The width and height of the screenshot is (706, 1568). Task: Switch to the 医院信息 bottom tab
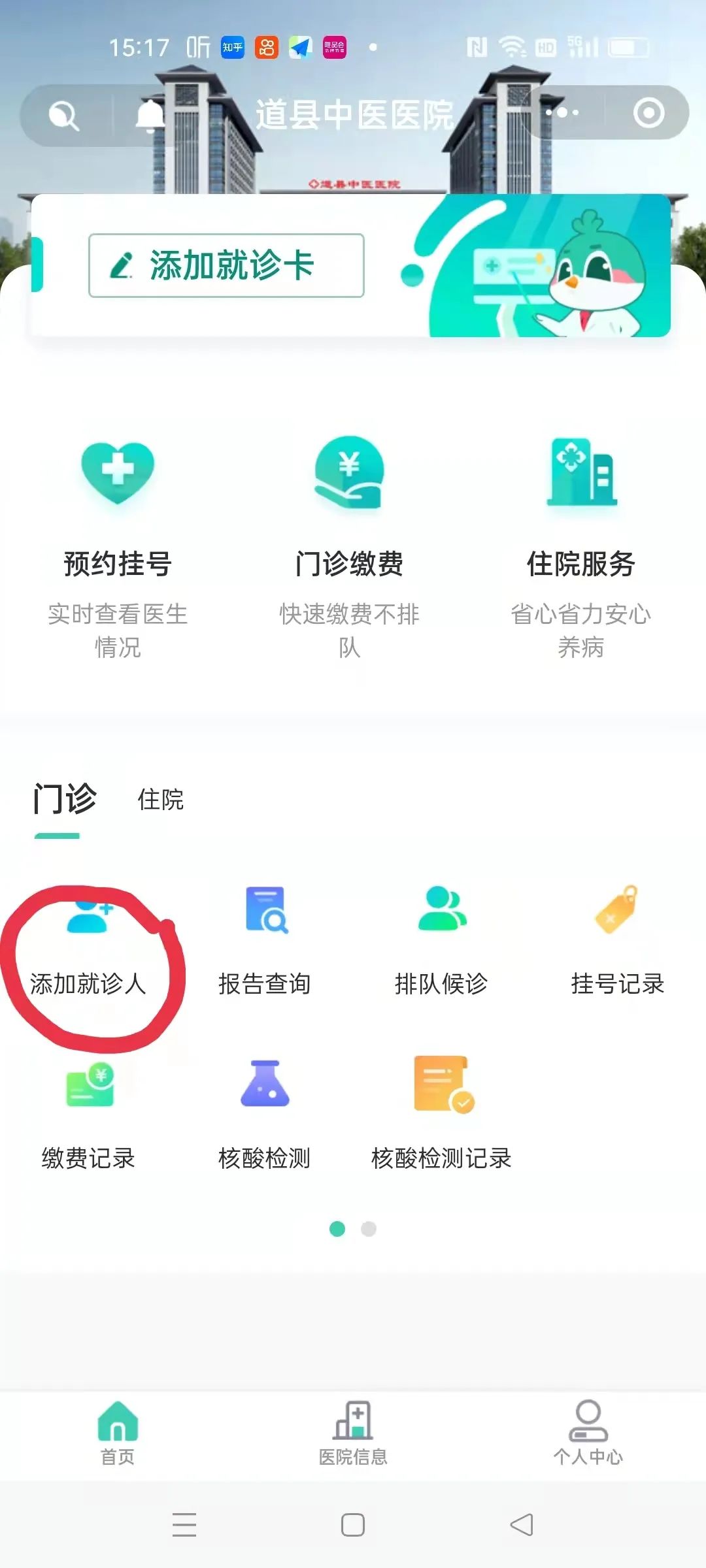tap(353, 1432)
